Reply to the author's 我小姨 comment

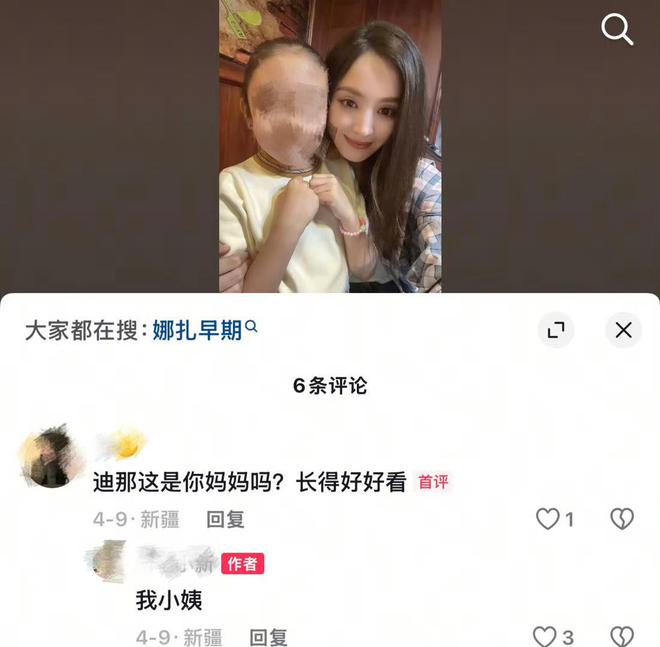pos(268,637)
